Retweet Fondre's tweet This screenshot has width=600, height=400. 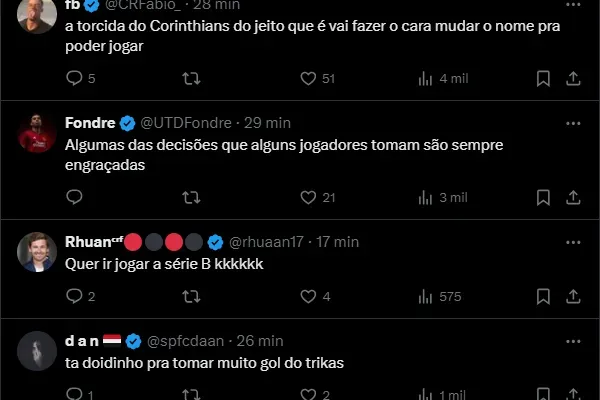[193, 197]
